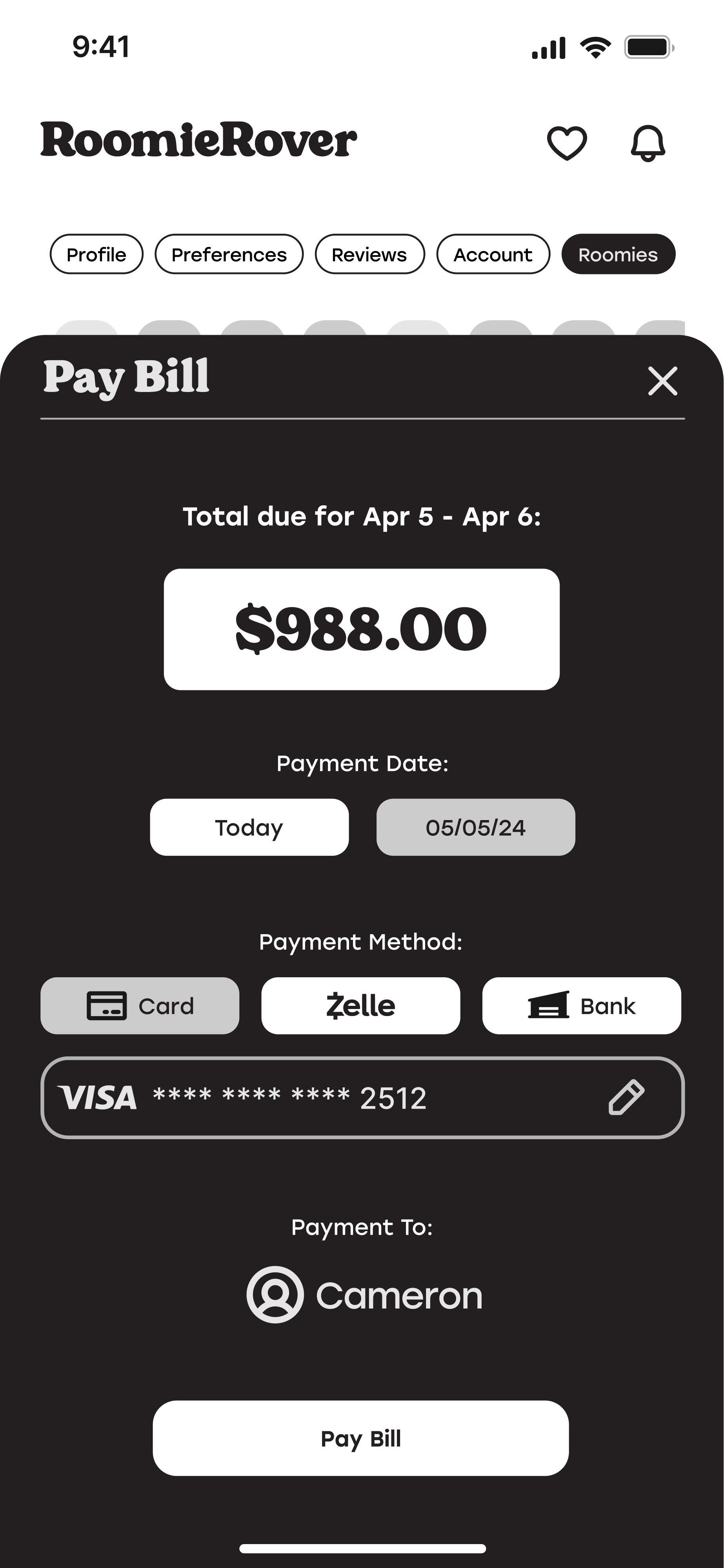Select the Roomies tab
The height and width of the screenshot is (1568, 724).
coord(617,254)
